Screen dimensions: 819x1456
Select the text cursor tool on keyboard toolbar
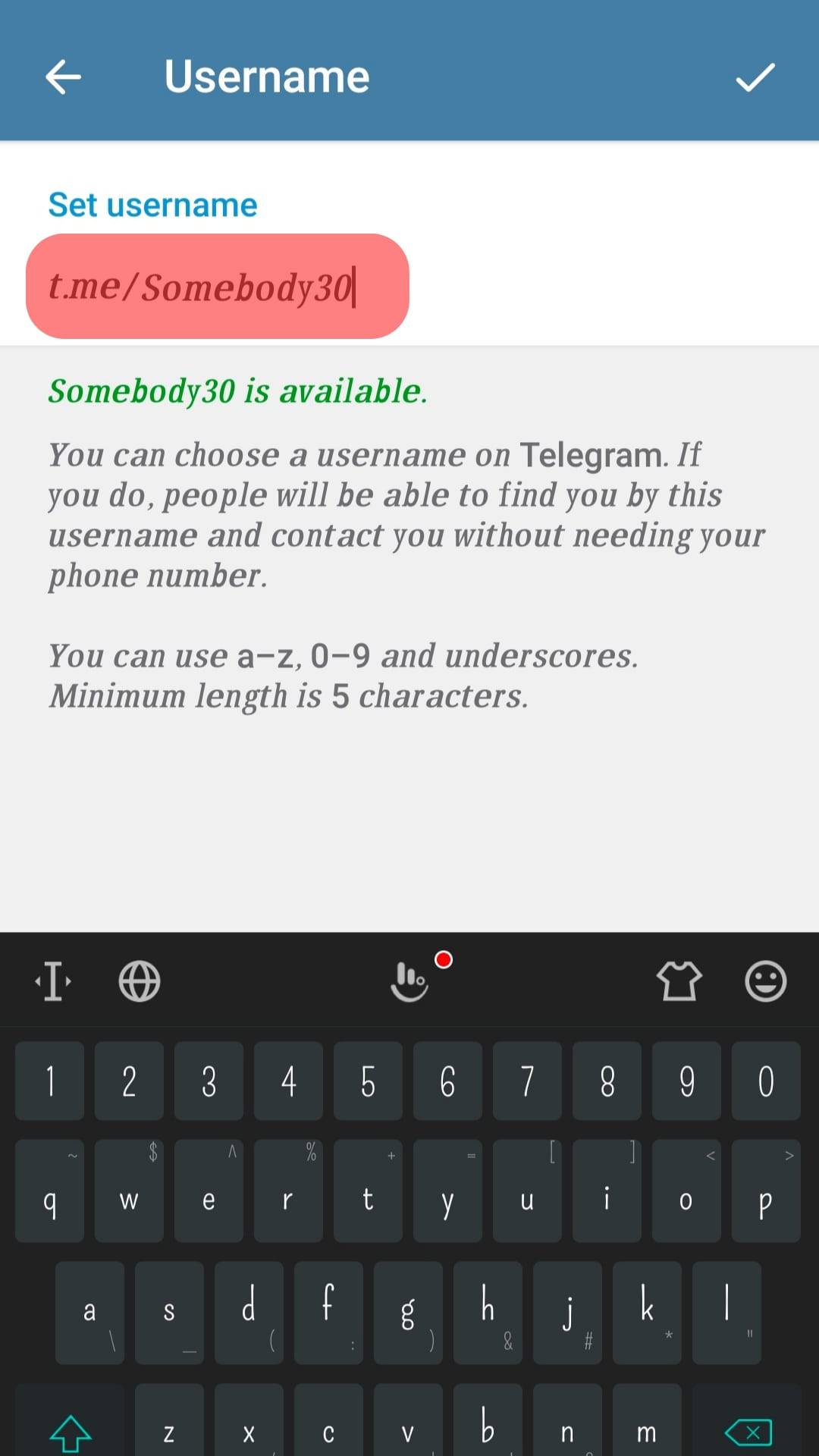(52, 981)
